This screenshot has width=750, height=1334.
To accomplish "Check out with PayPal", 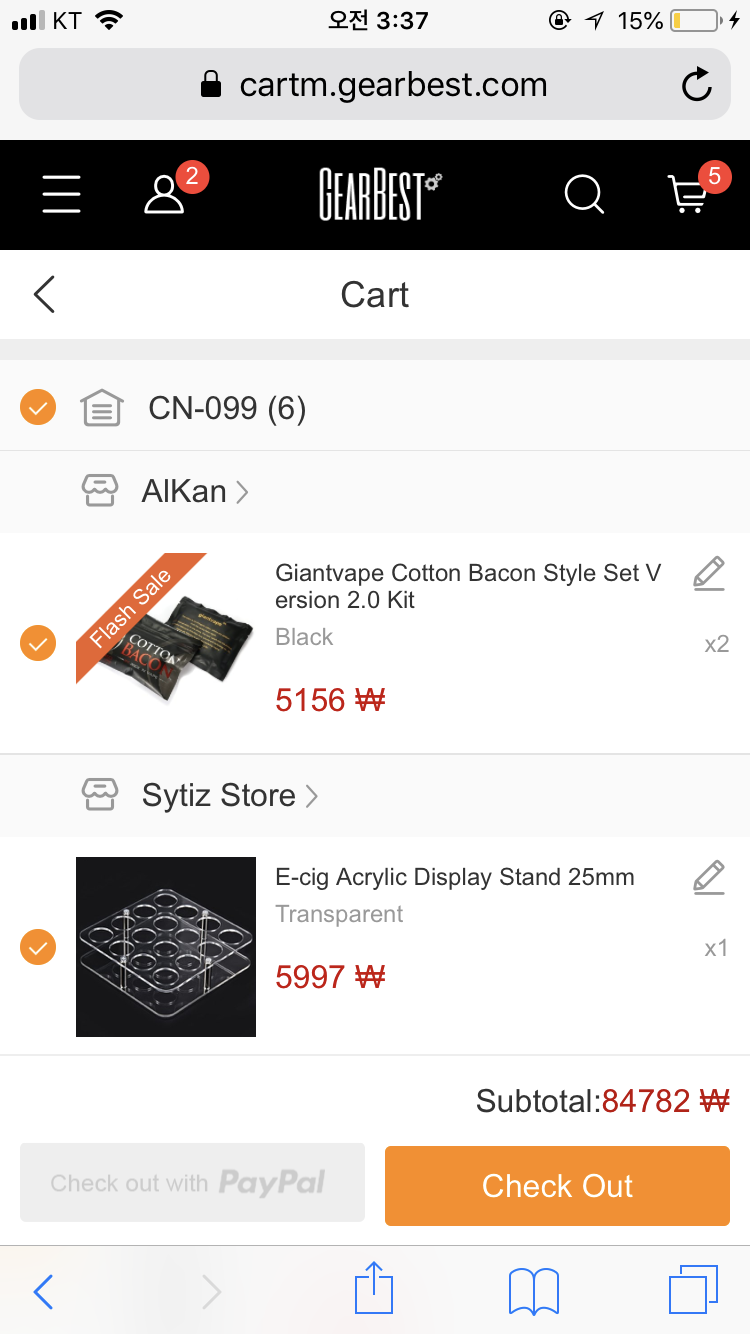I will click(192, 1183).
